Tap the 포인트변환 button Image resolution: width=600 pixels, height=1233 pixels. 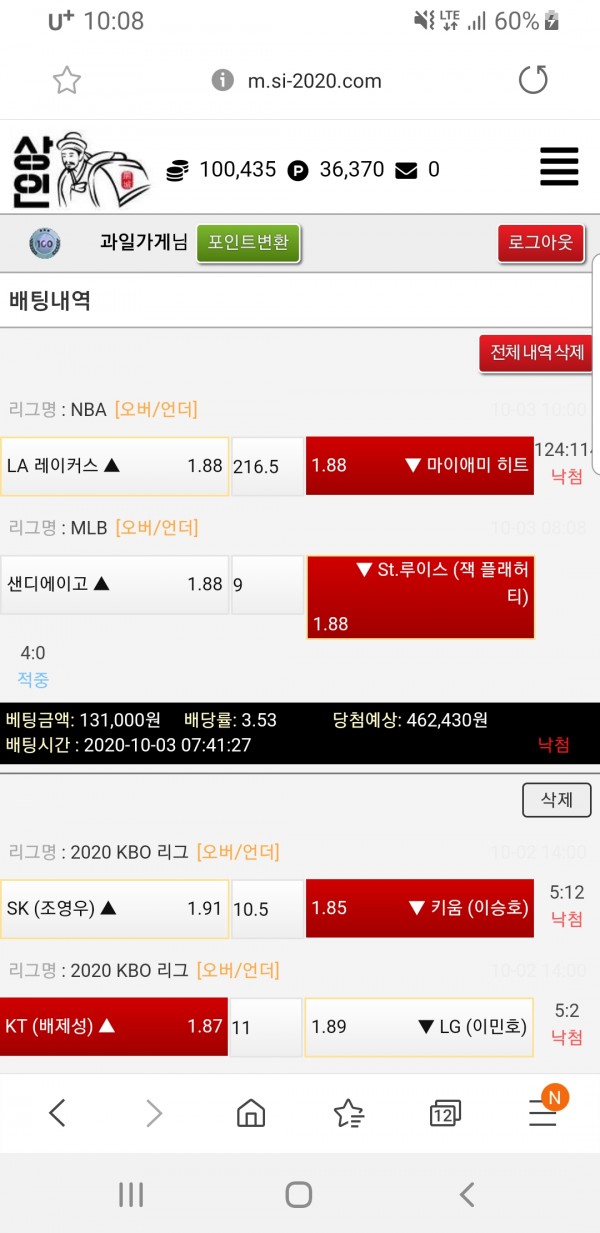pos(248,242)
